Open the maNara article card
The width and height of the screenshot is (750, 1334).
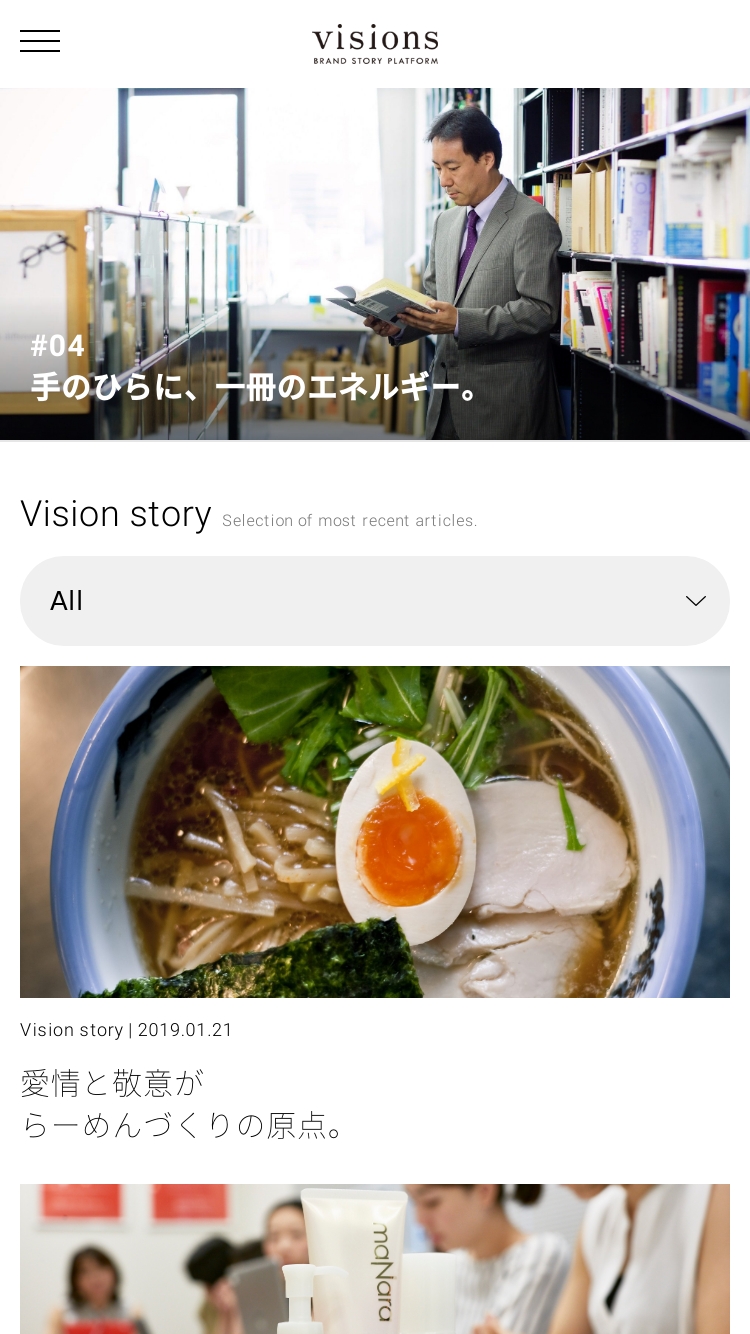[375, 1260]
